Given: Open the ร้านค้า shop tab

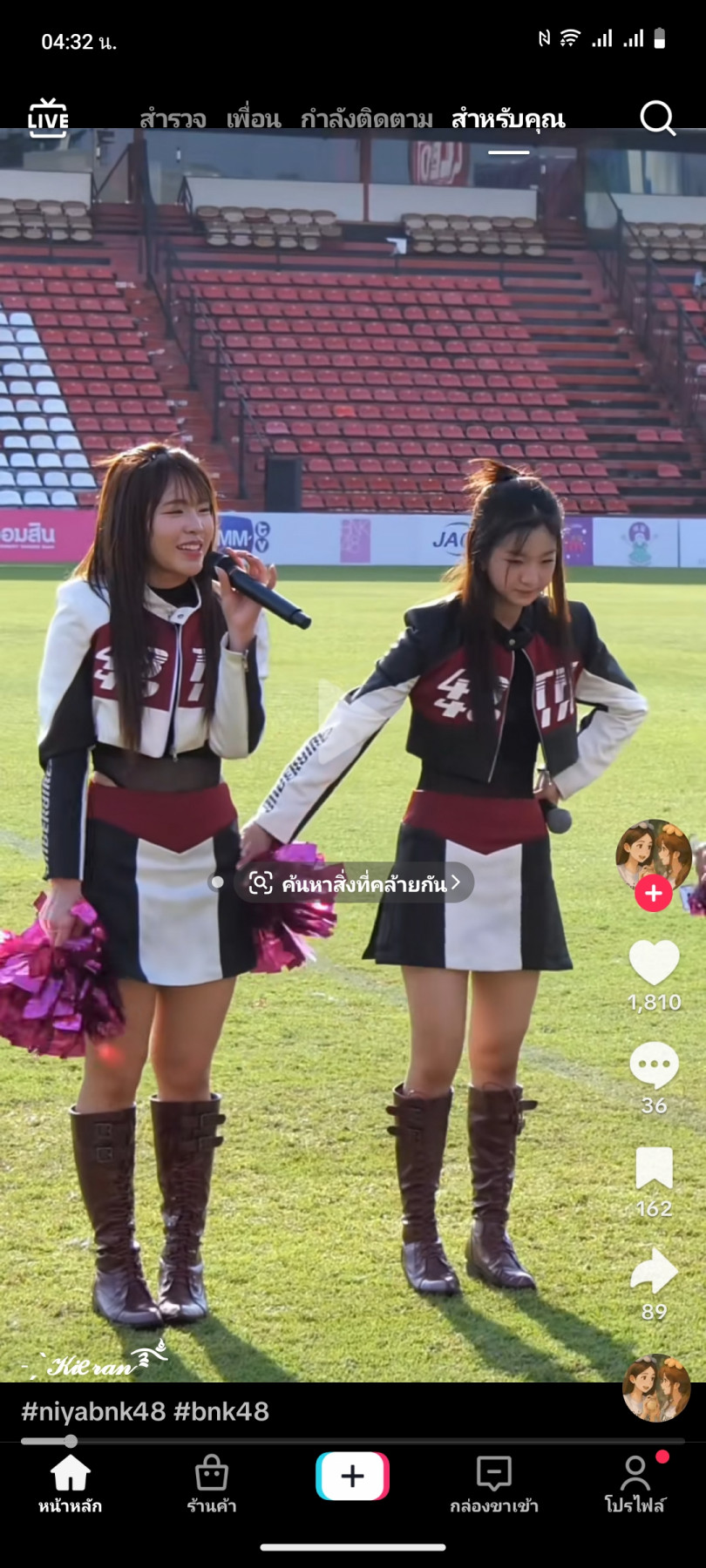Looking at the screenshot, I should 212,1484.
